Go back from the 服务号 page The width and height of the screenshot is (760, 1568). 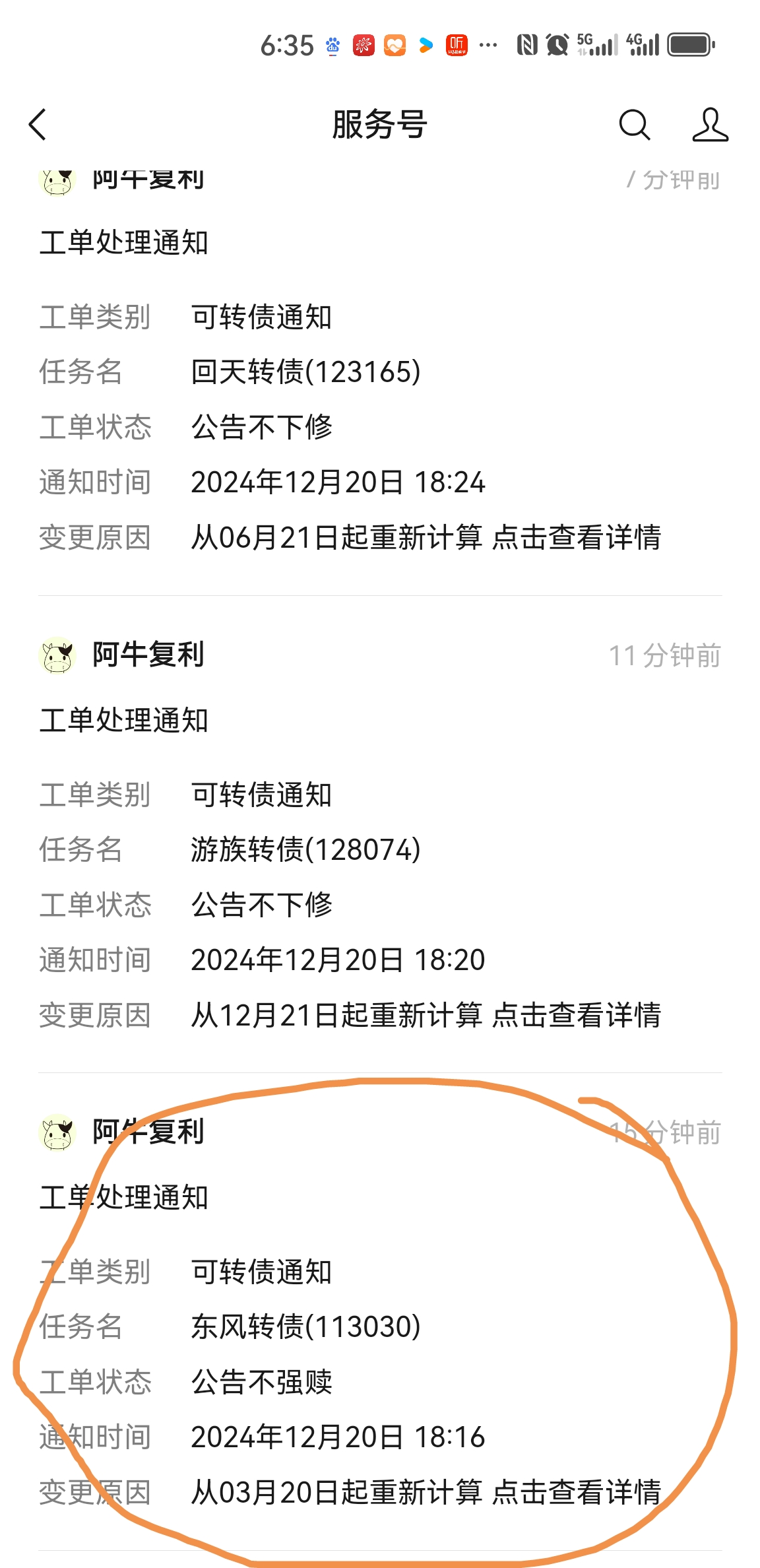coord(38,125)
